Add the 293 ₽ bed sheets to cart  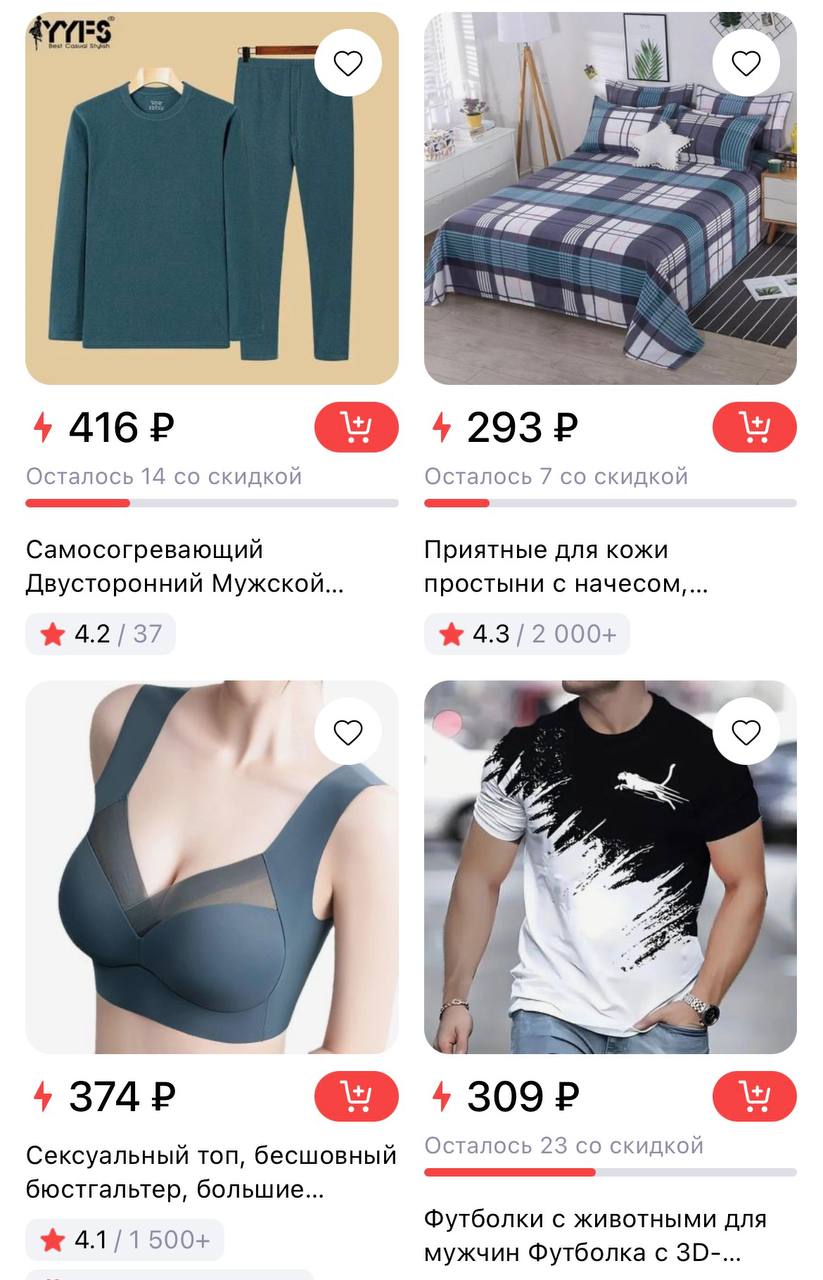(x=754, y=428)
